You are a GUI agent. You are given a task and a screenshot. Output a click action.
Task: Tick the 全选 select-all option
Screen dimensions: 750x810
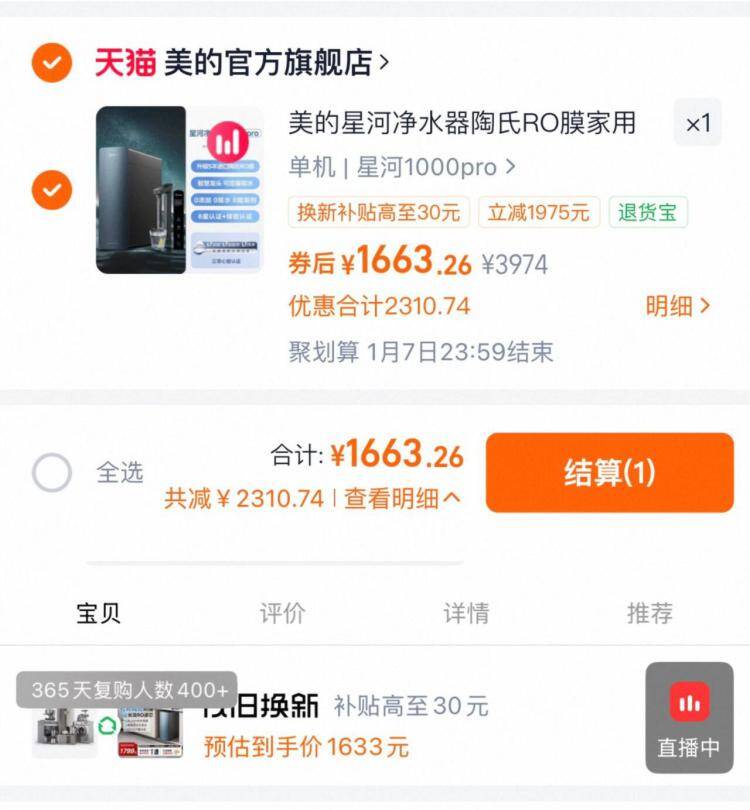coord(53,472)
